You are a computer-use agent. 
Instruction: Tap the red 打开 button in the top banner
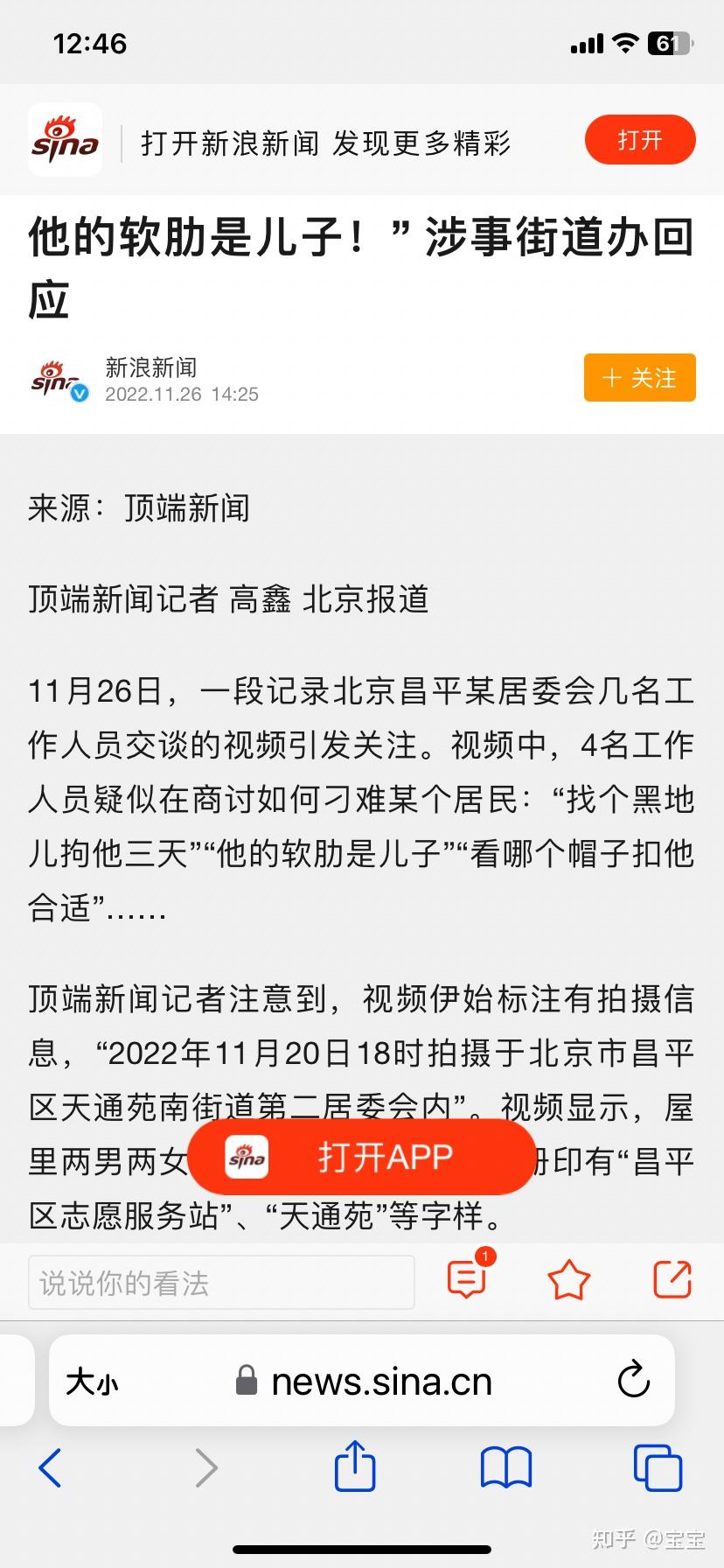click(640, 140)
